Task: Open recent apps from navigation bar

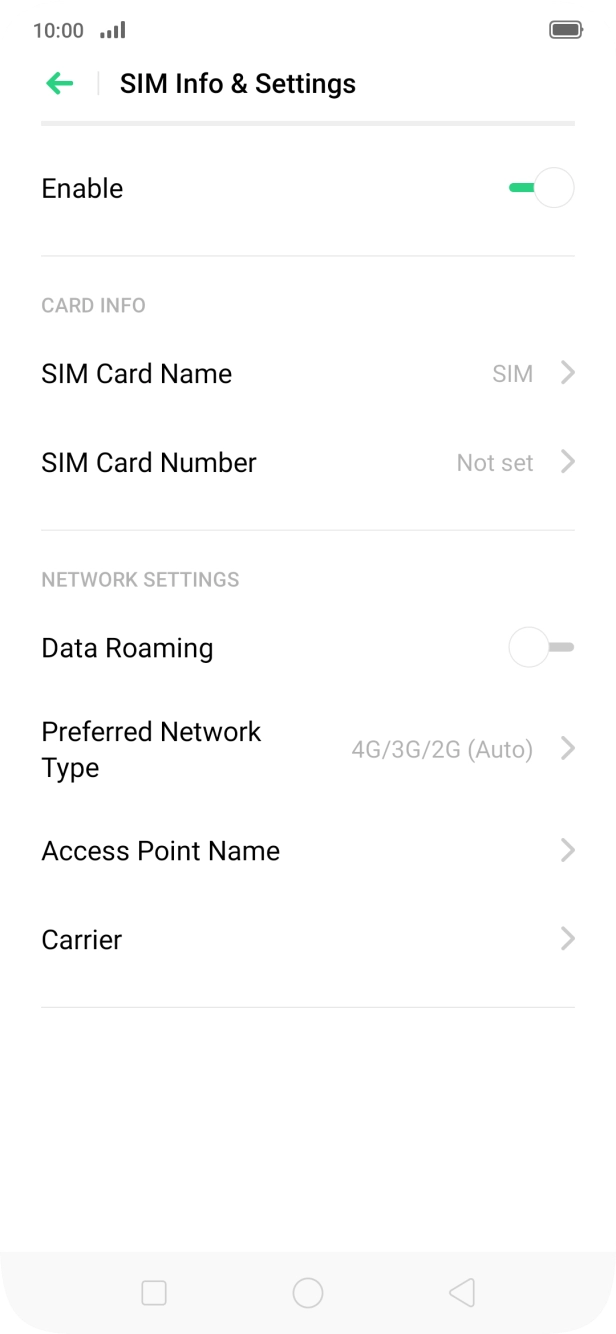Action: point(154,1293)
